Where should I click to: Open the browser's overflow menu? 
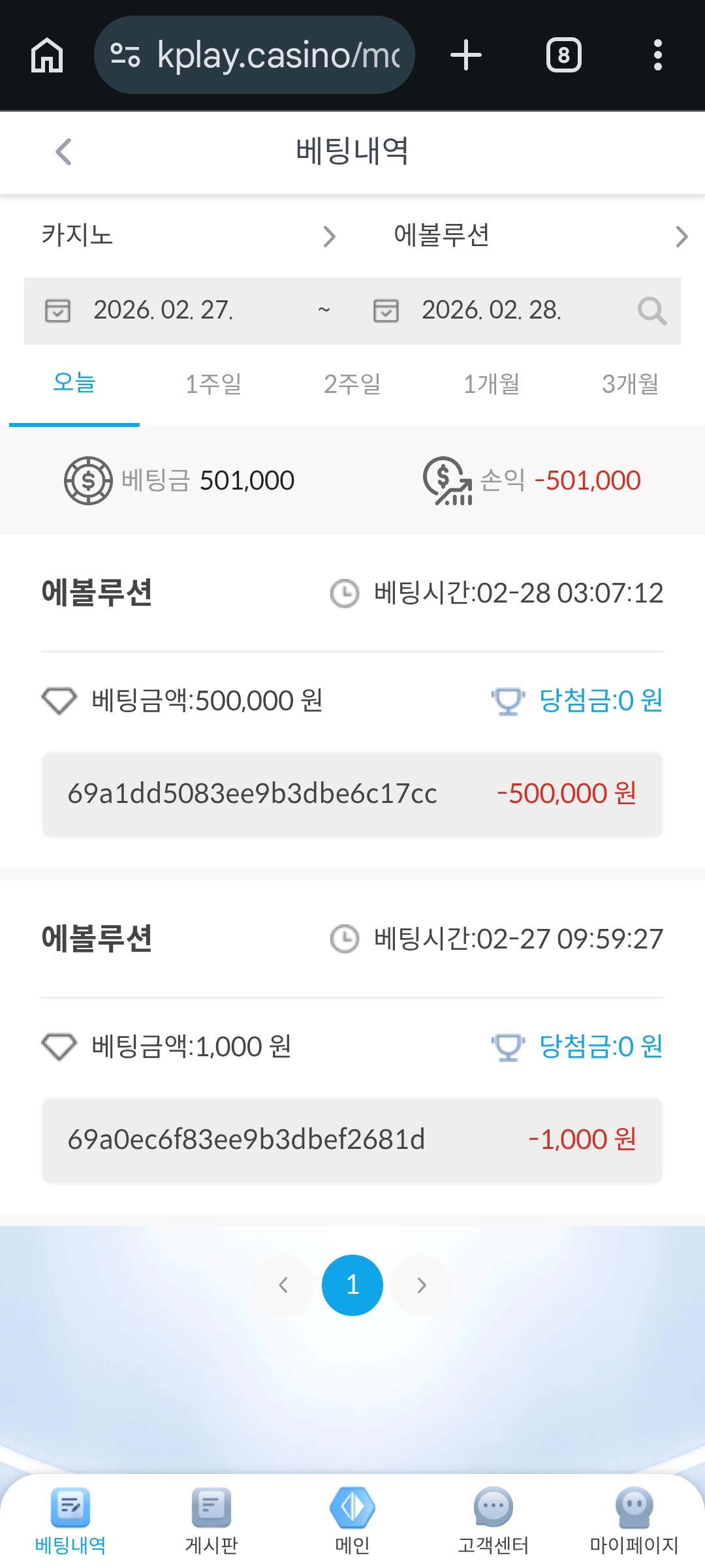tap(658, 55)
